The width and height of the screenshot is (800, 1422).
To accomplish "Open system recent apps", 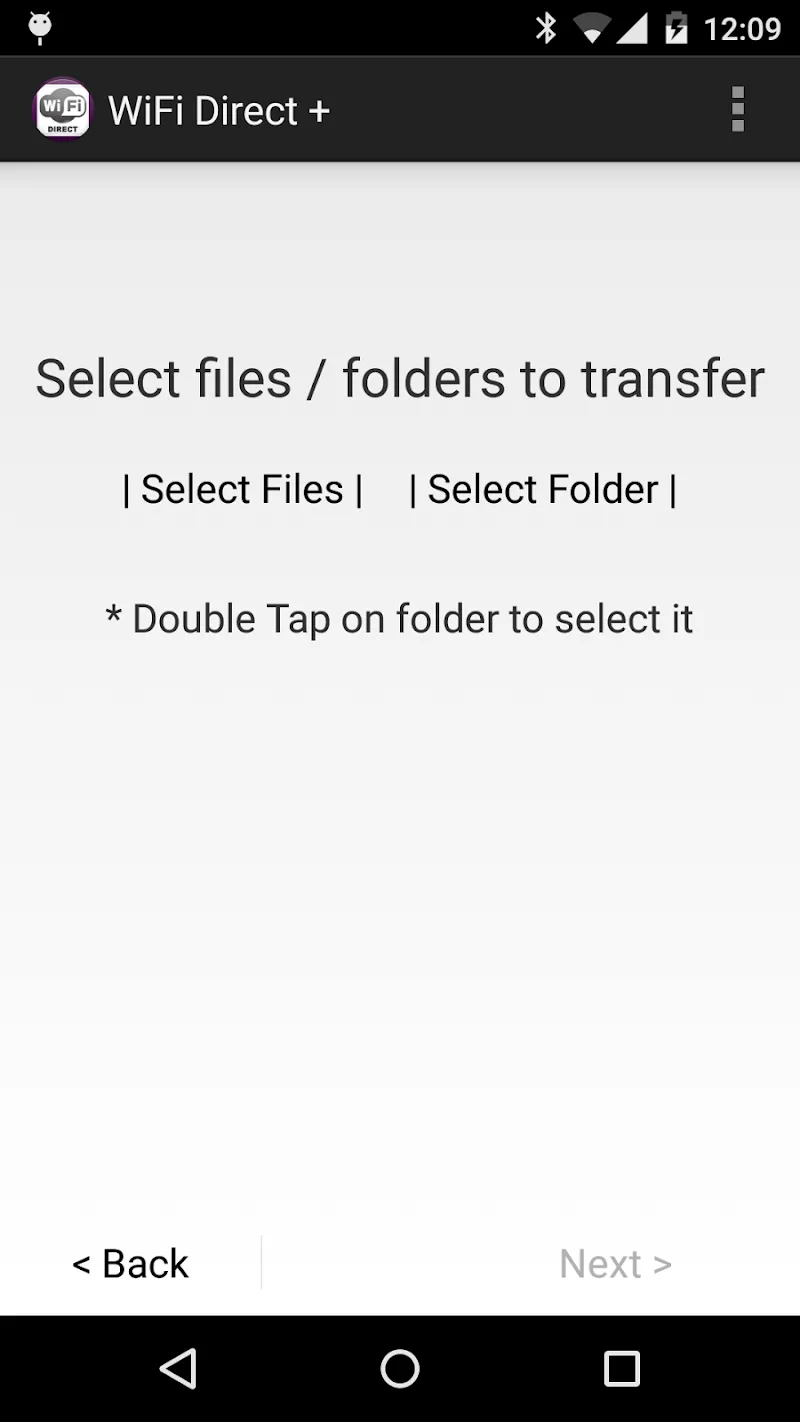I will 621,1368.
